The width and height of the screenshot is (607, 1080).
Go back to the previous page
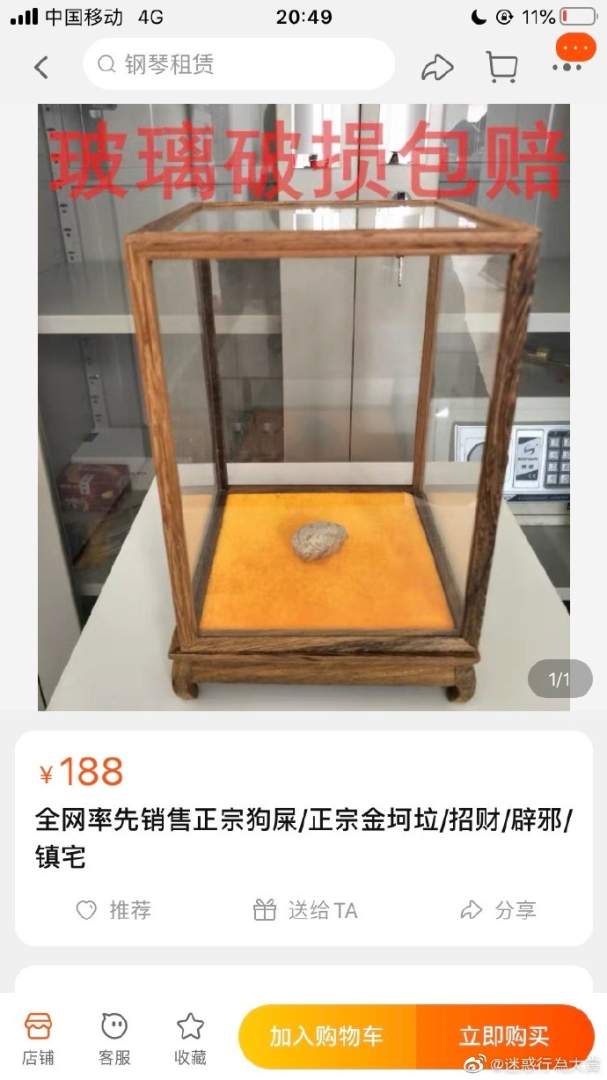point(41,67)
